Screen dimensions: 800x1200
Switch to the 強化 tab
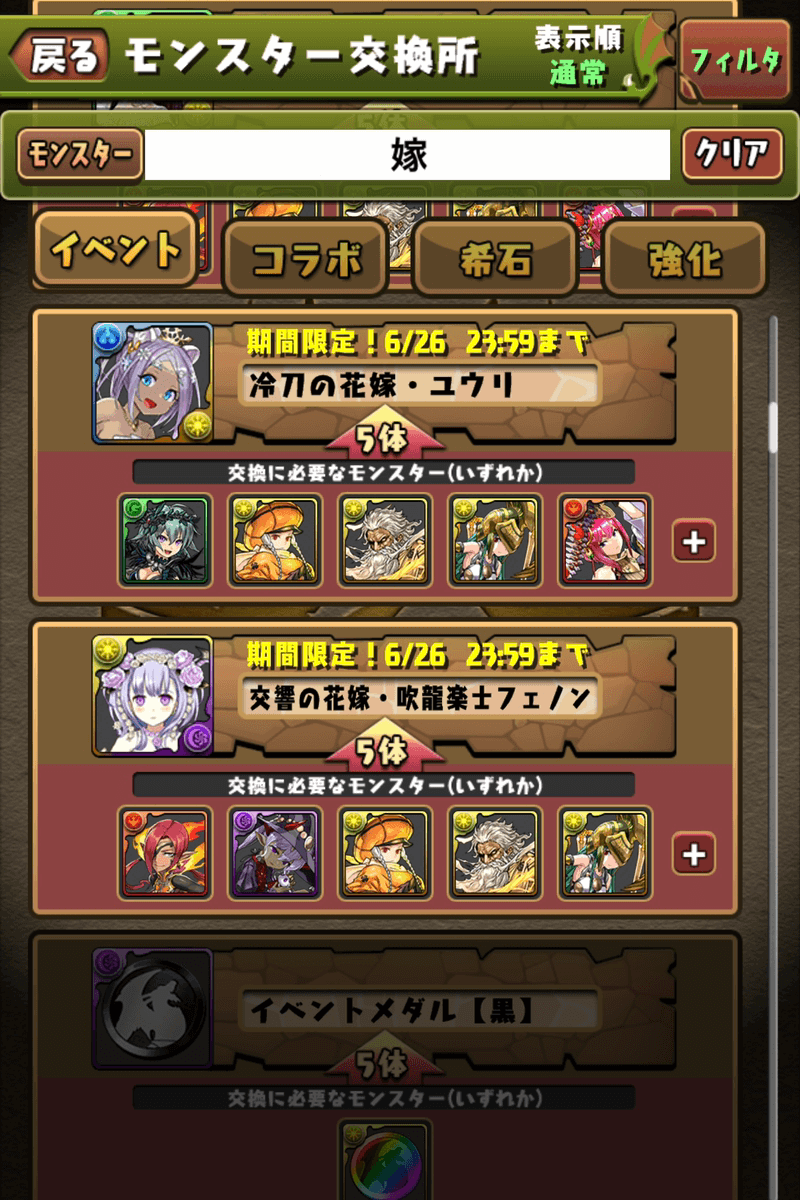coord(685,260)
